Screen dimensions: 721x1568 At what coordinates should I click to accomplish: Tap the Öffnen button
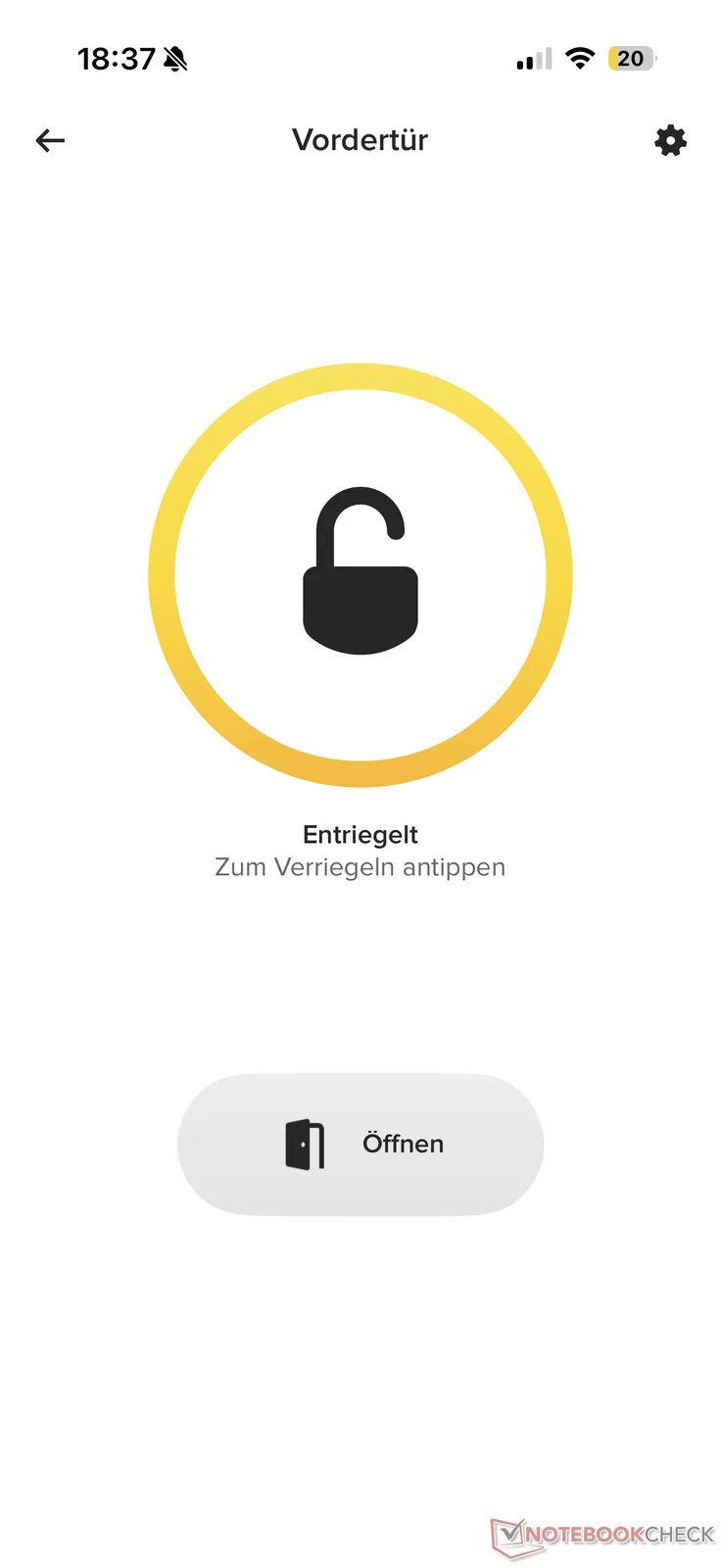(360, 1145)
